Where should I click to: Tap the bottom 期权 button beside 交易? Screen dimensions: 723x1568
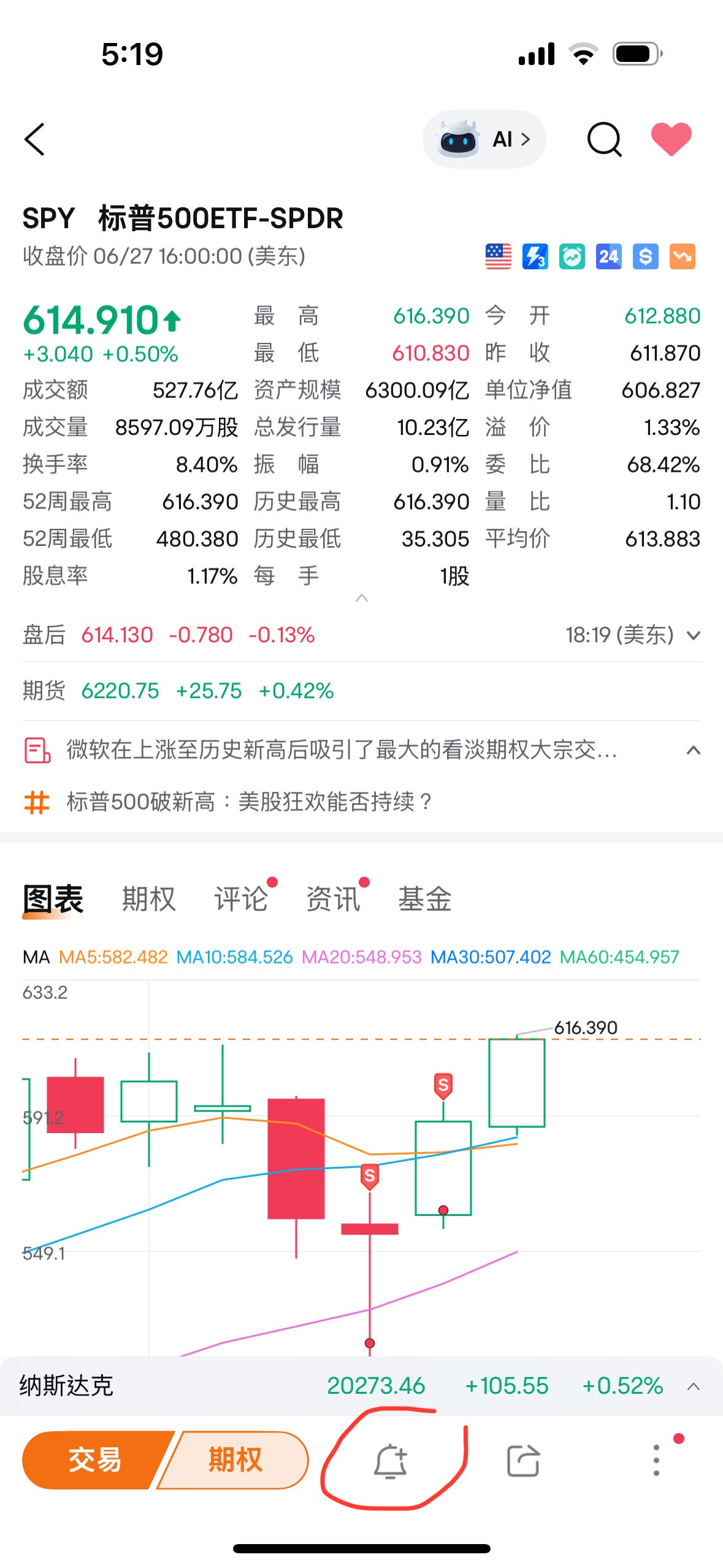[x=235, y=1460]
